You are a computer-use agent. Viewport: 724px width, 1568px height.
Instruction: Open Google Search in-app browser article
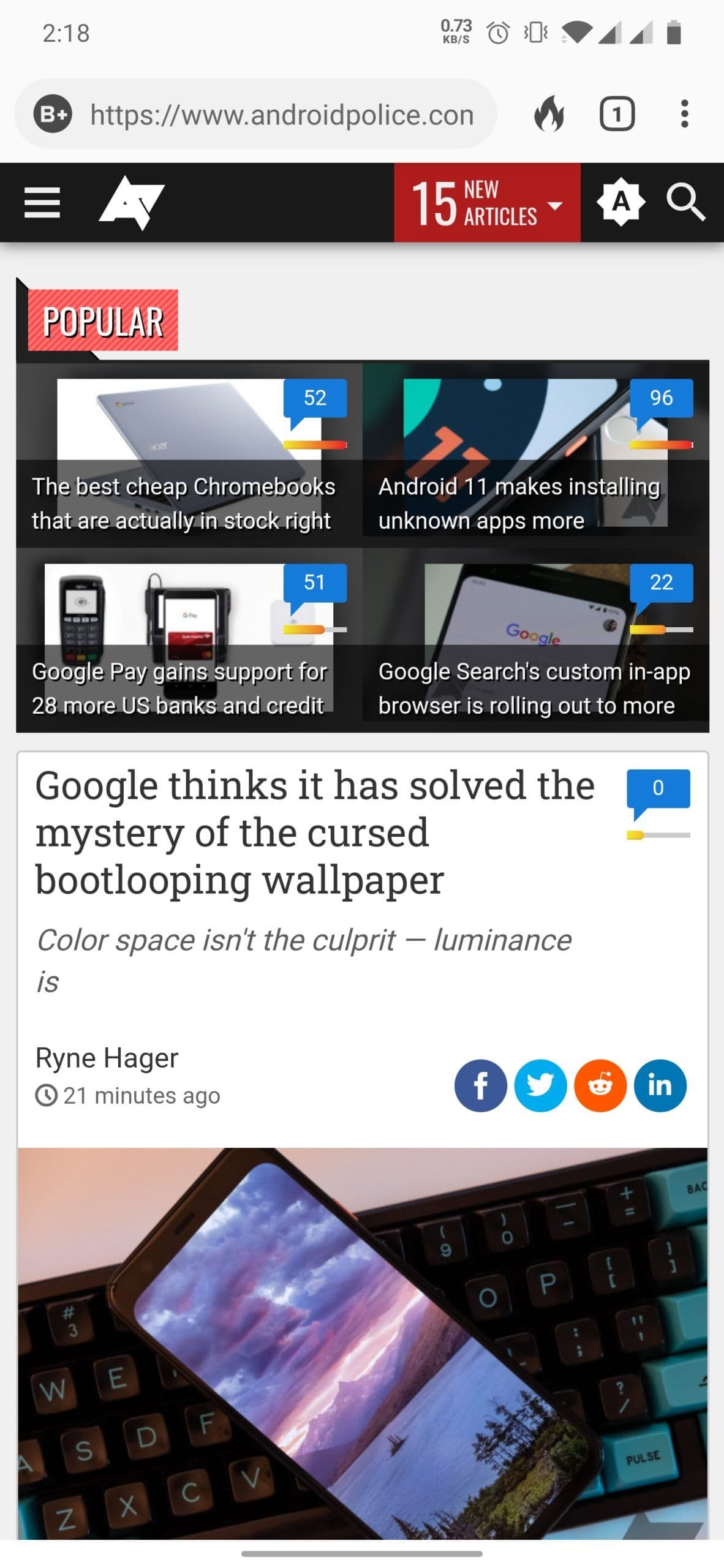coord(534,688)
